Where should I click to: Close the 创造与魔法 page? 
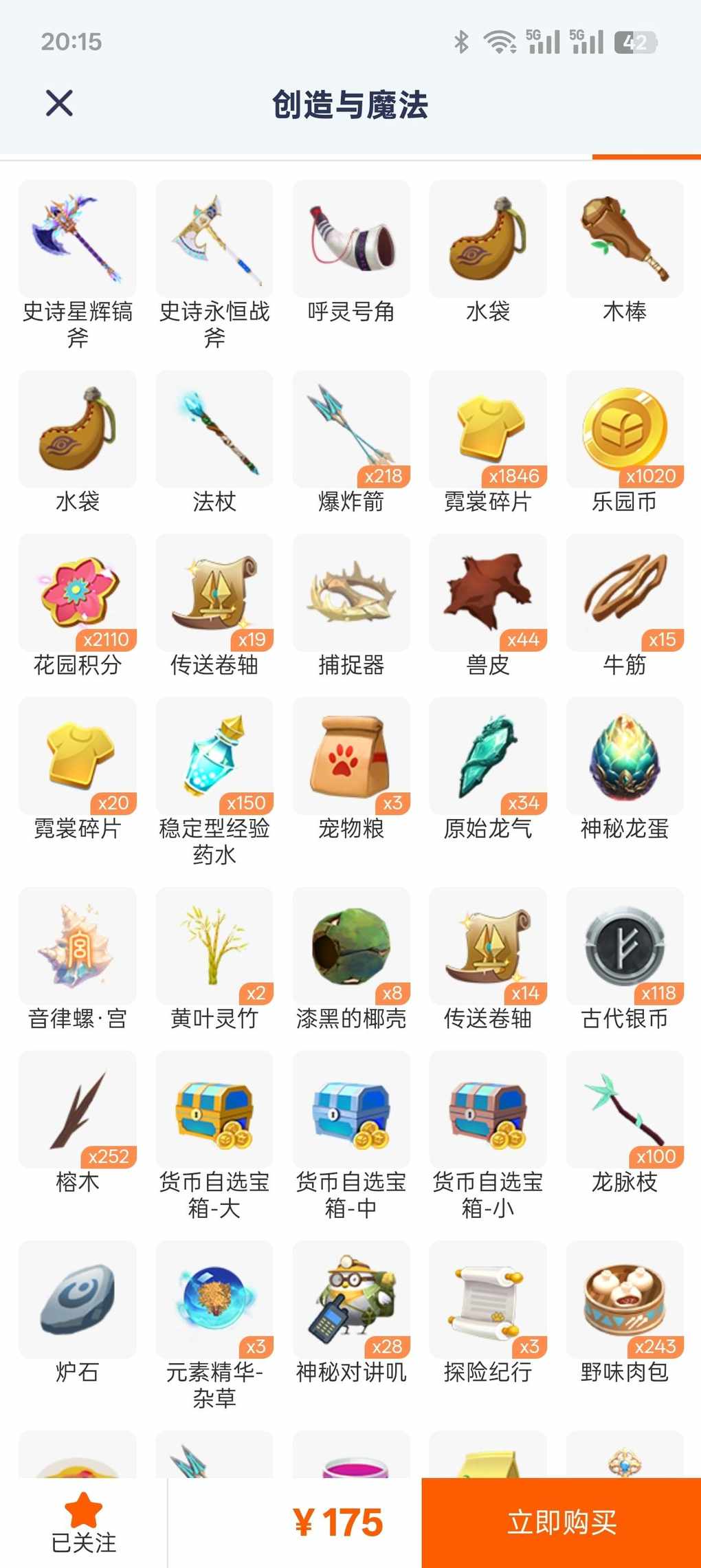59,104
